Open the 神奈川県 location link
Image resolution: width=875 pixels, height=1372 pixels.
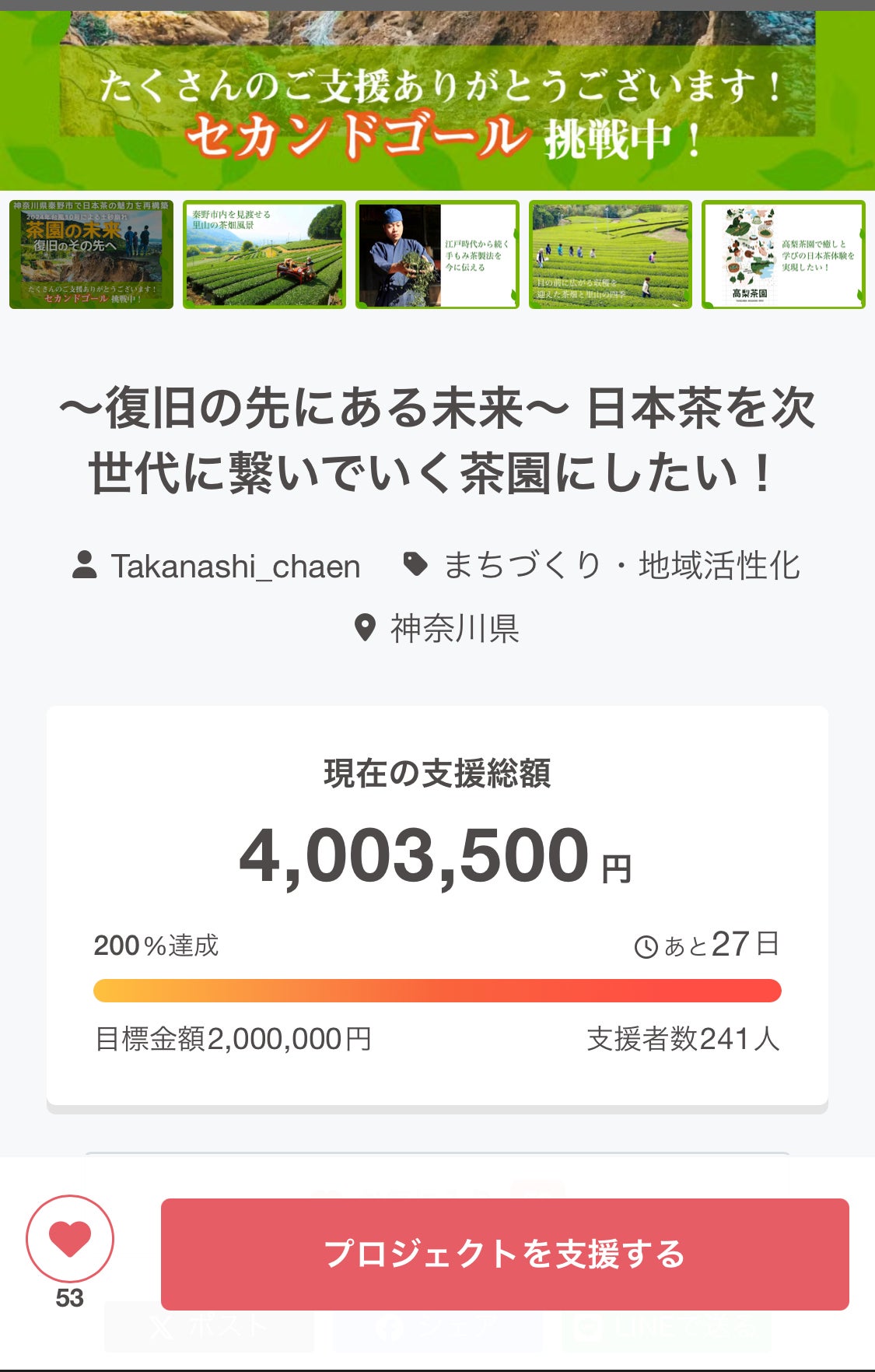pyautogui.click(x=454, y=628)
